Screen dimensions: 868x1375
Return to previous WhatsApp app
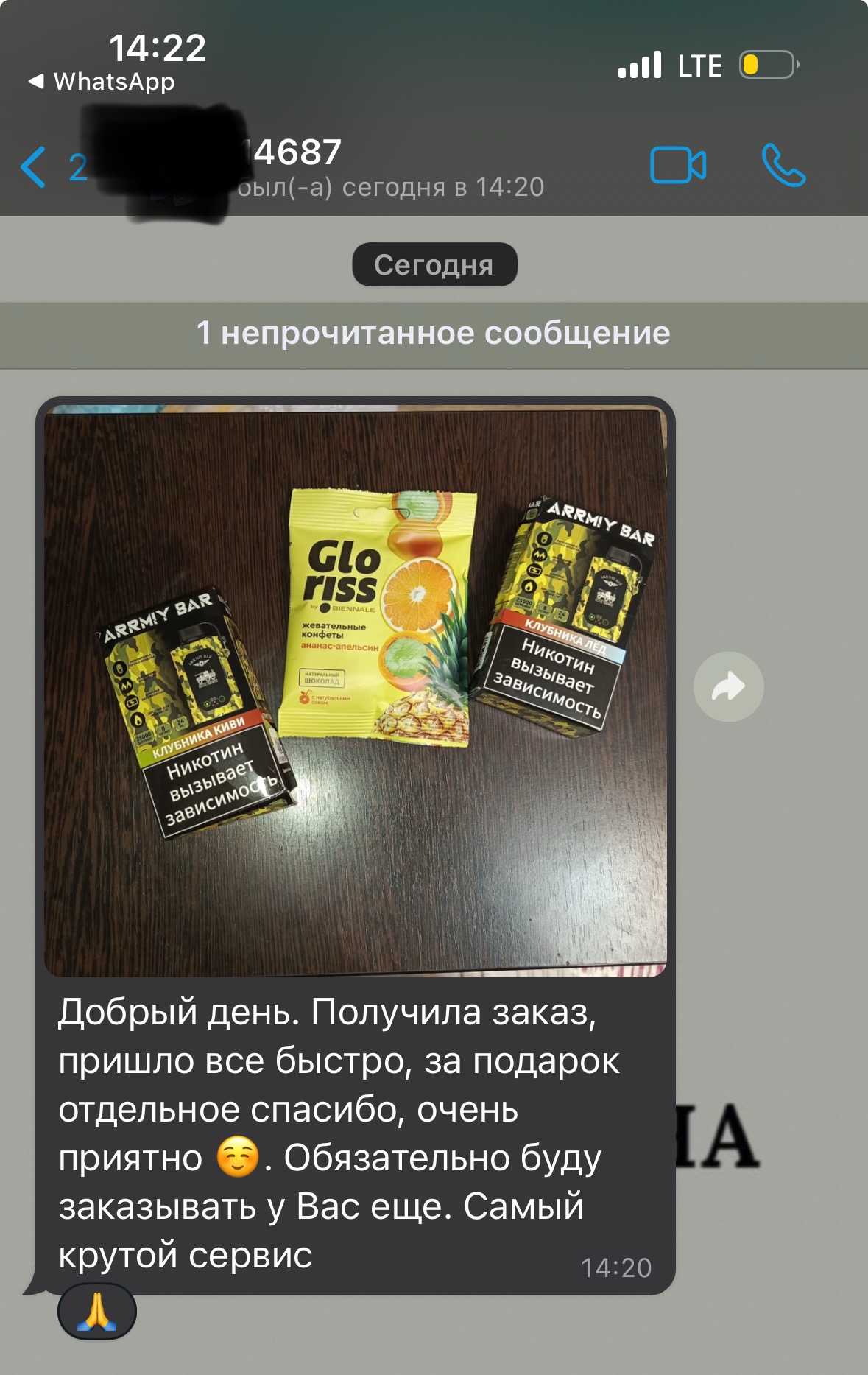(x=102, y=82)
